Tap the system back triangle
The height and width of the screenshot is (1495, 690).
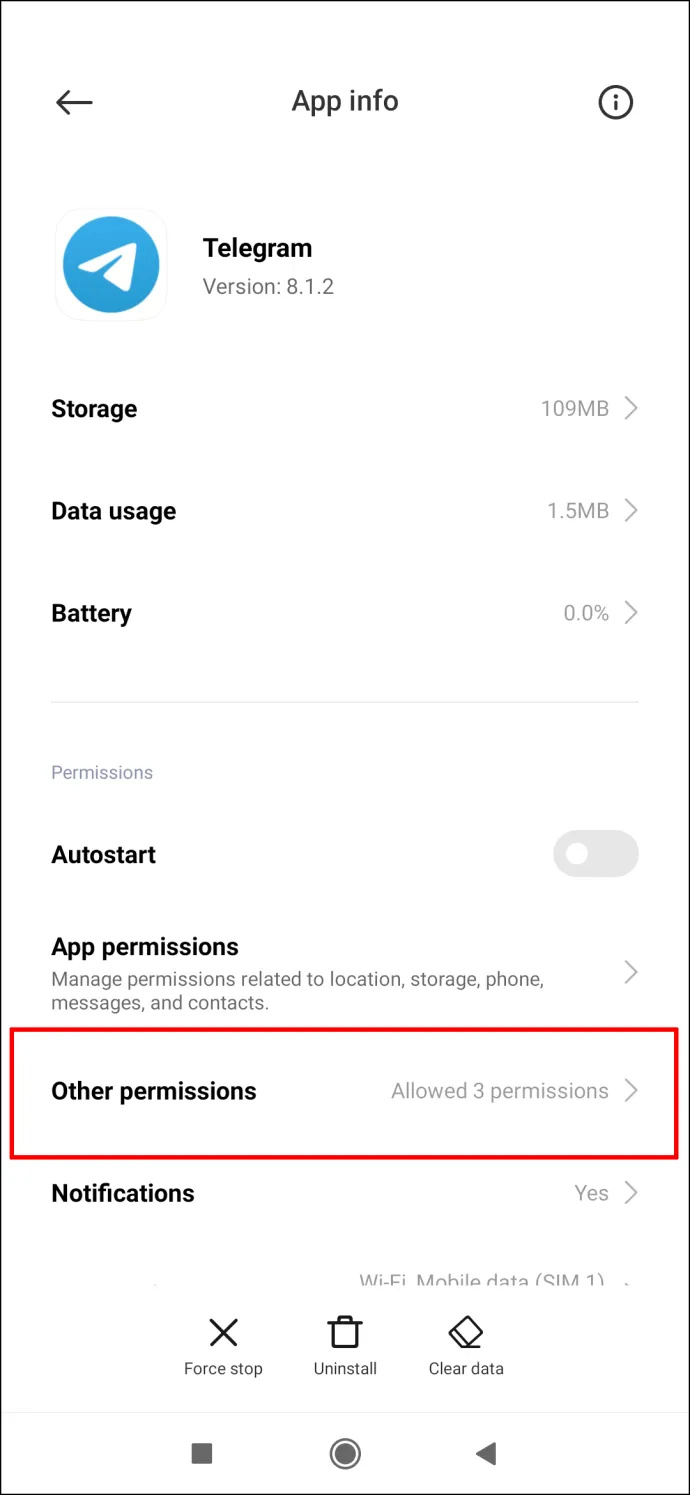click(487, 1454)
